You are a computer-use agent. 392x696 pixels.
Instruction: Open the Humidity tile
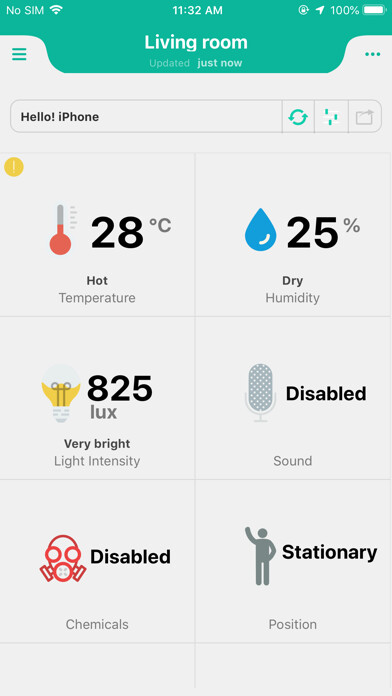pyautogui.click(x=293, y=235)
